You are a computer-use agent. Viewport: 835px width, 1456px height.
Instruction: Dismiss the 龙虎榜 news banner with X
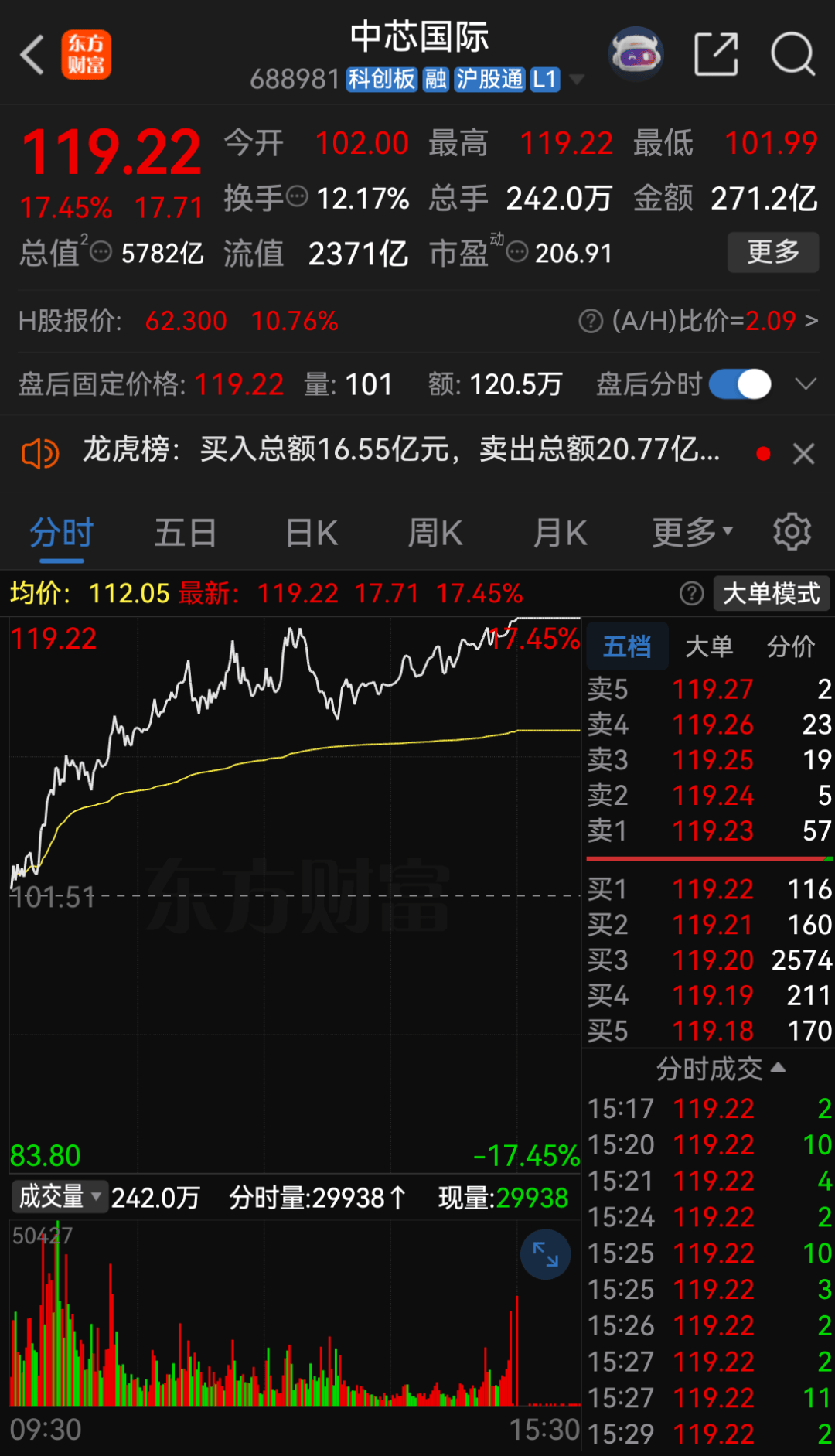(x=803, y=452)
